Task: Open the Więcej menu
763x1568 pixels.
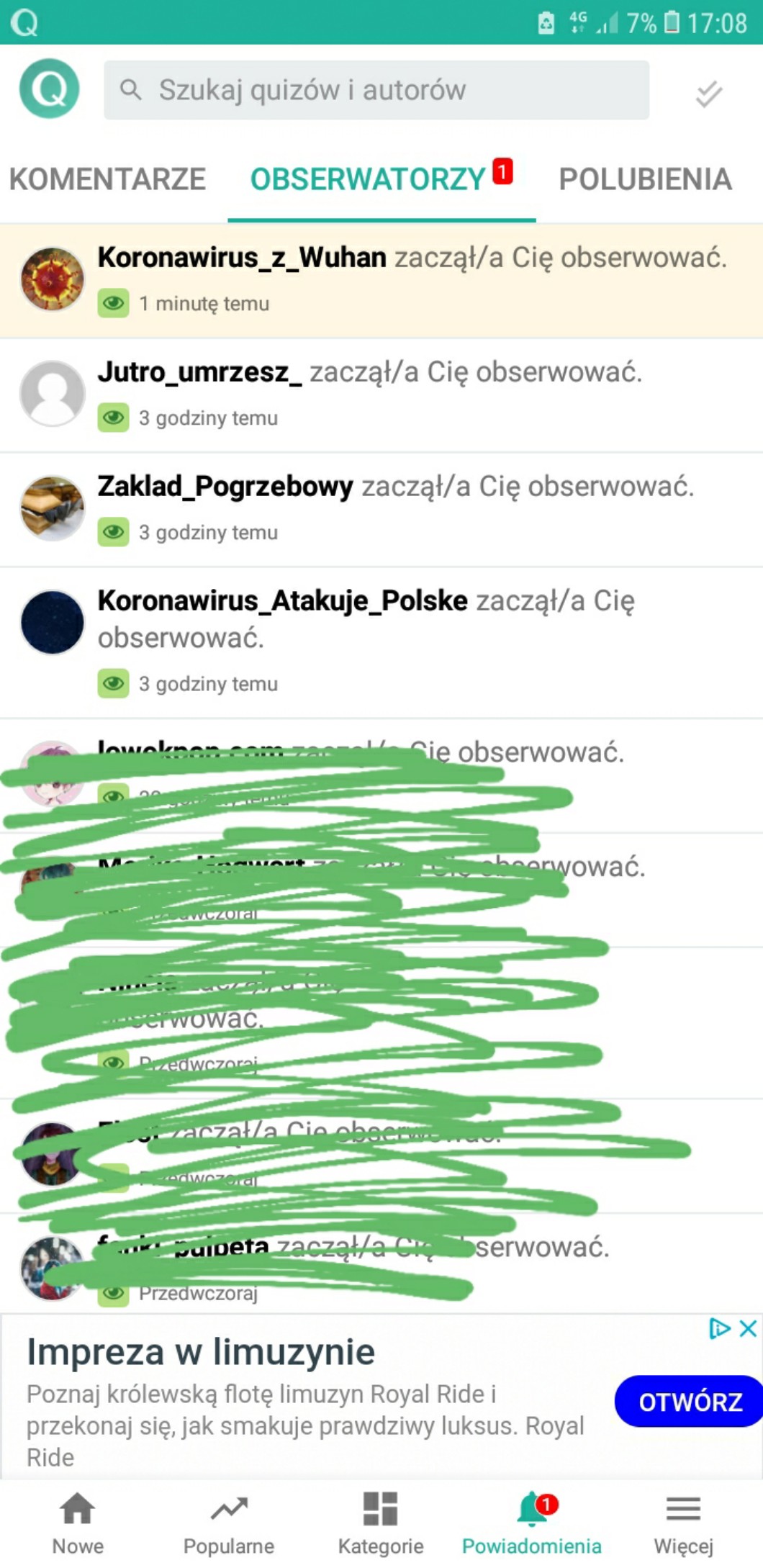Action: [x=683, y=1522]
